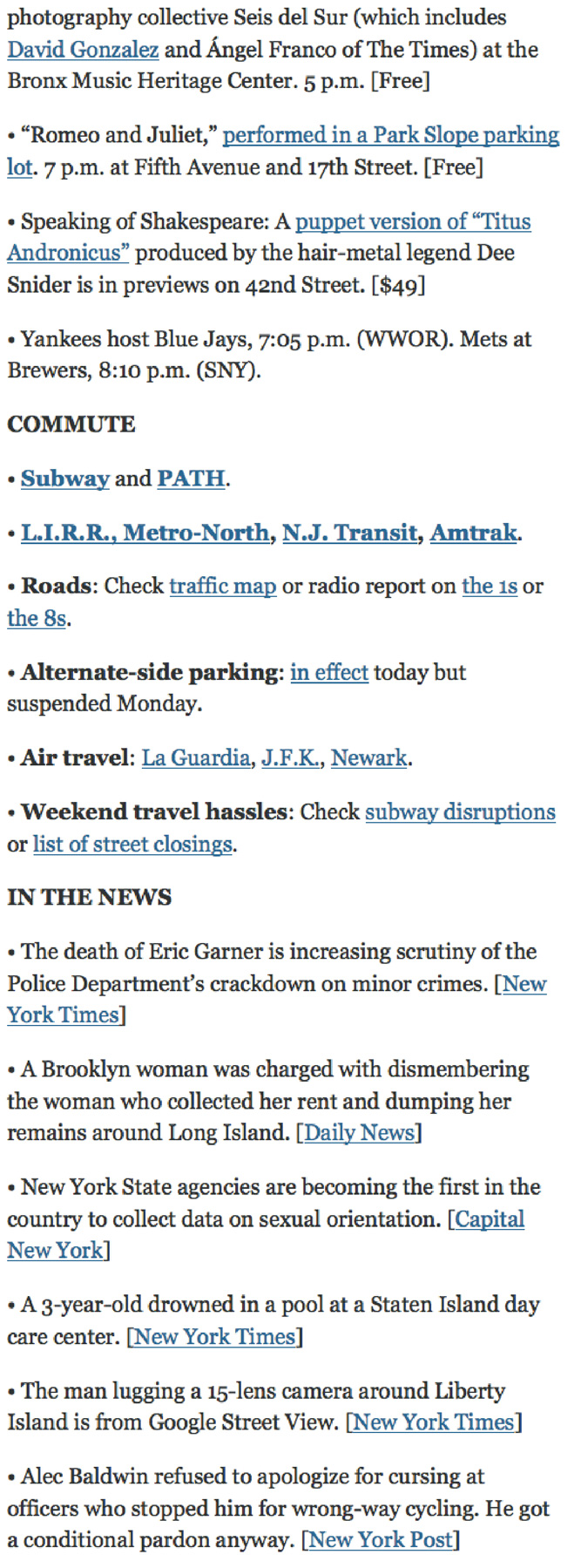Open the puppet version of Titus Andronicus link
Viewport: 581px width, 1568px height.
click(x=413, y=221)
